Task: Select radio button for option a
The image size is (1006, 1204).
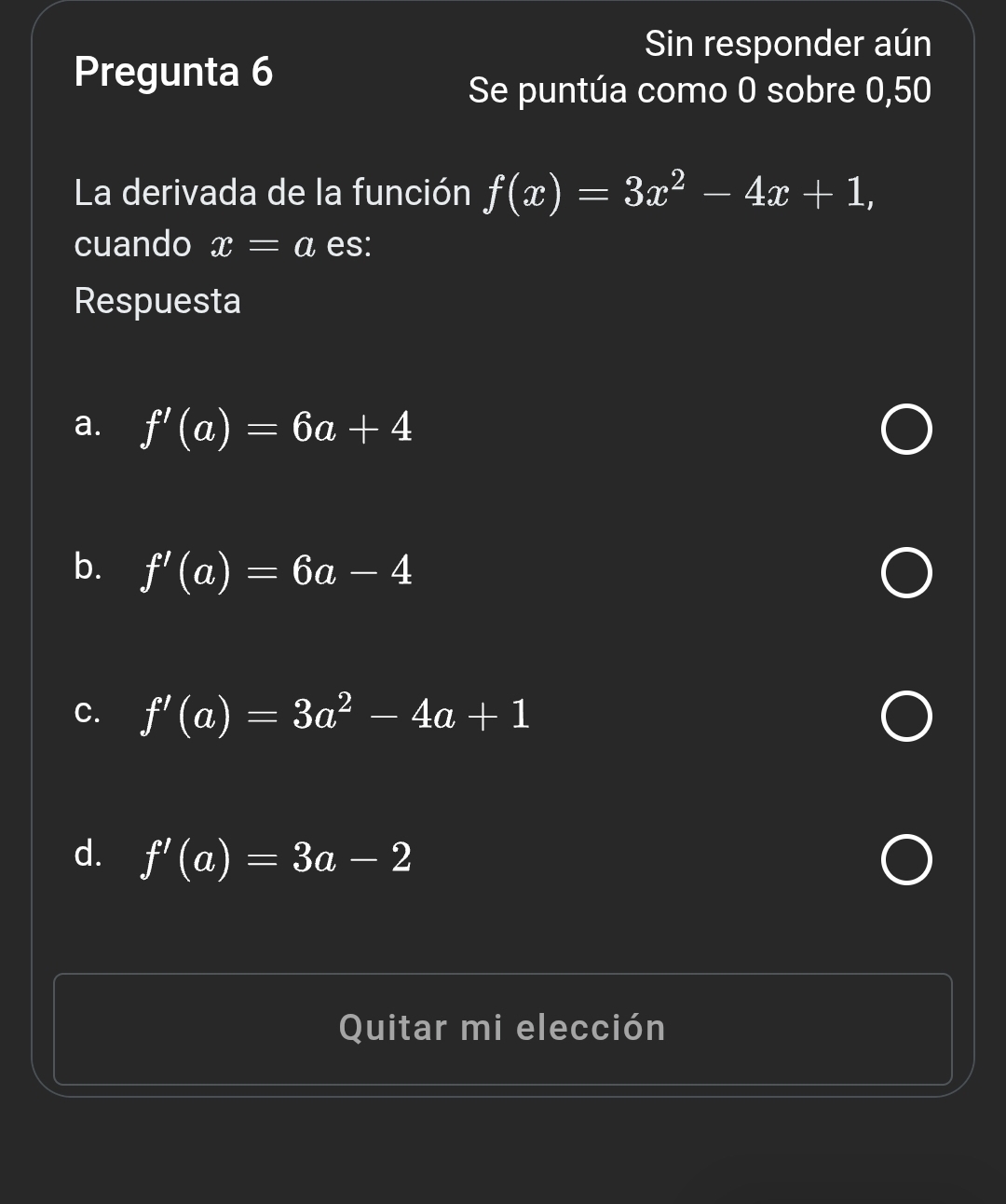Action: (x=904, y=430)
